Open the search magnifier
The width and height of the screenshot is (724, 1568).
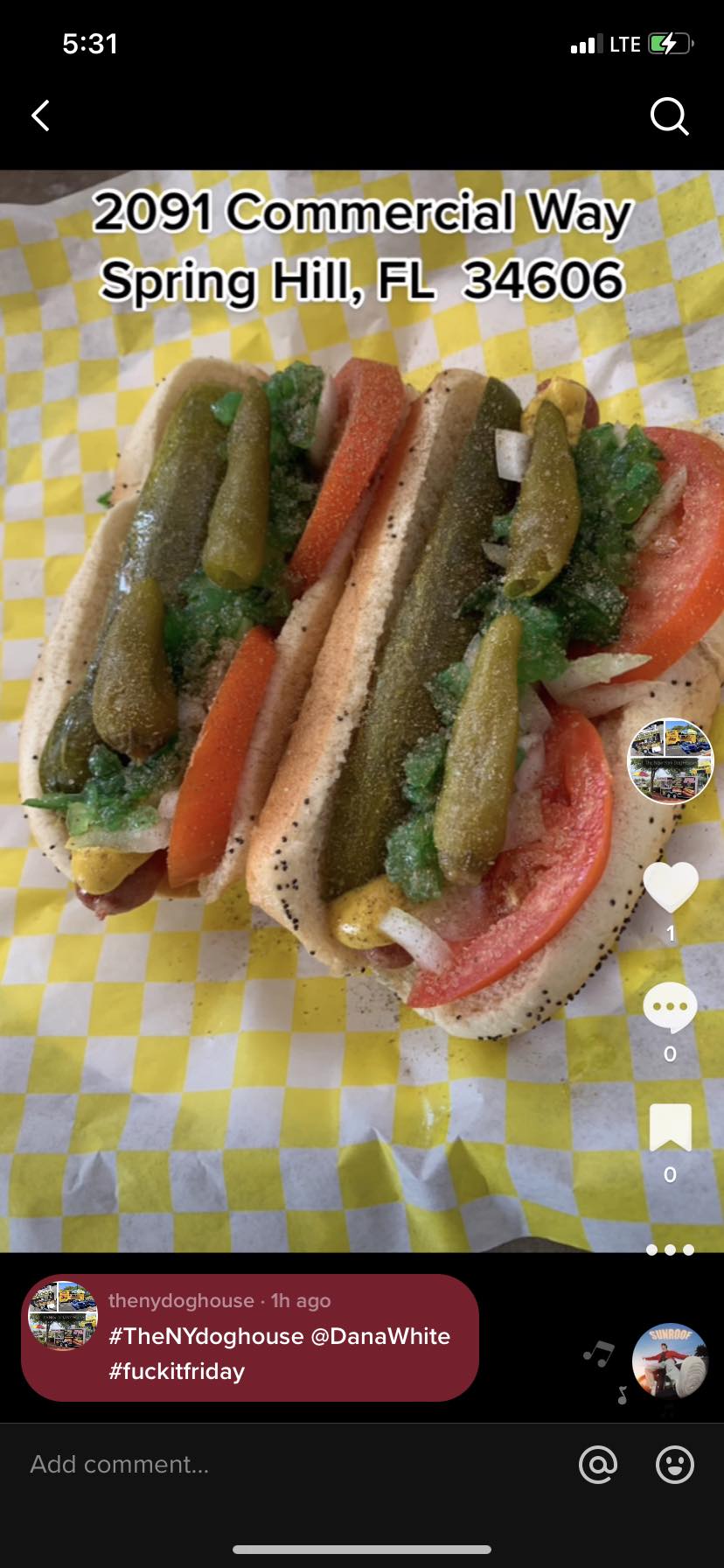tap(669, 115)
